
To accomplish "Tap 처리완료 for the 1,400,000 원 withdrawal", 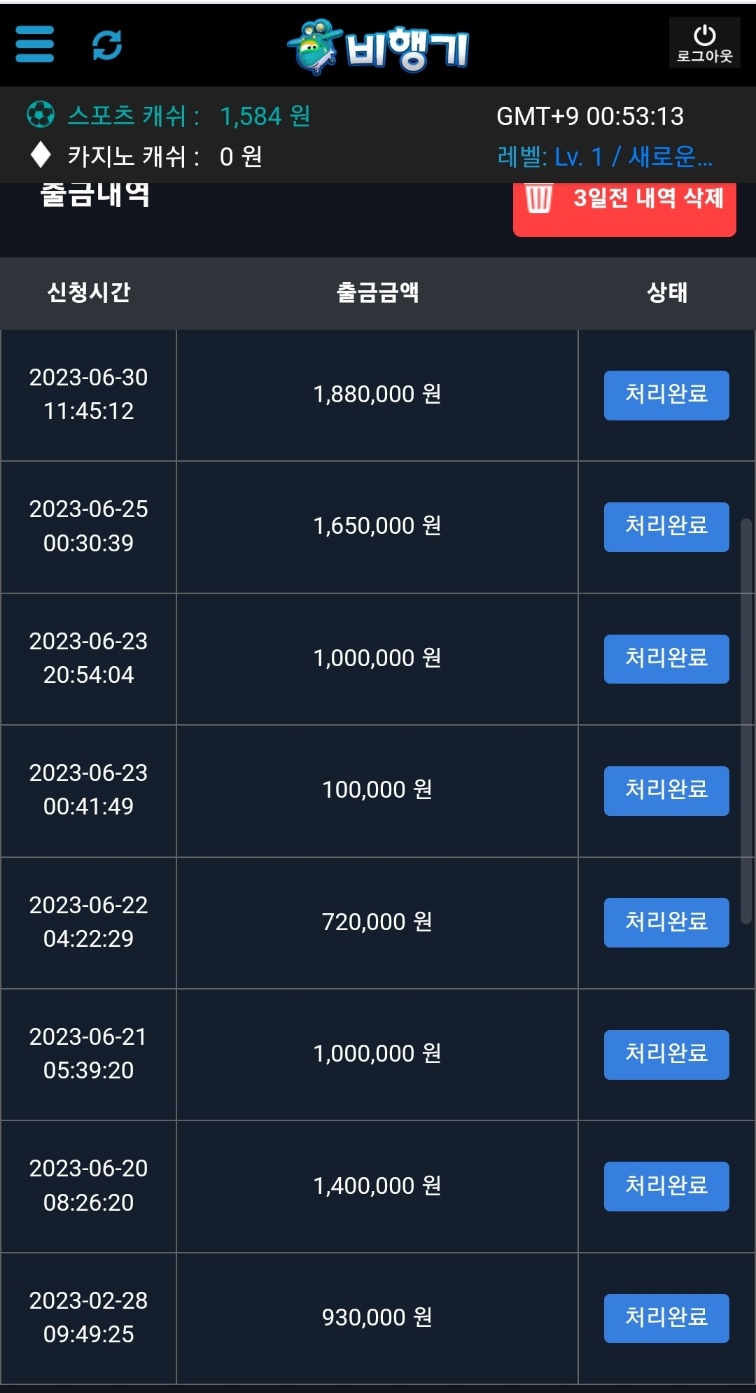I will click(666, 1186).
